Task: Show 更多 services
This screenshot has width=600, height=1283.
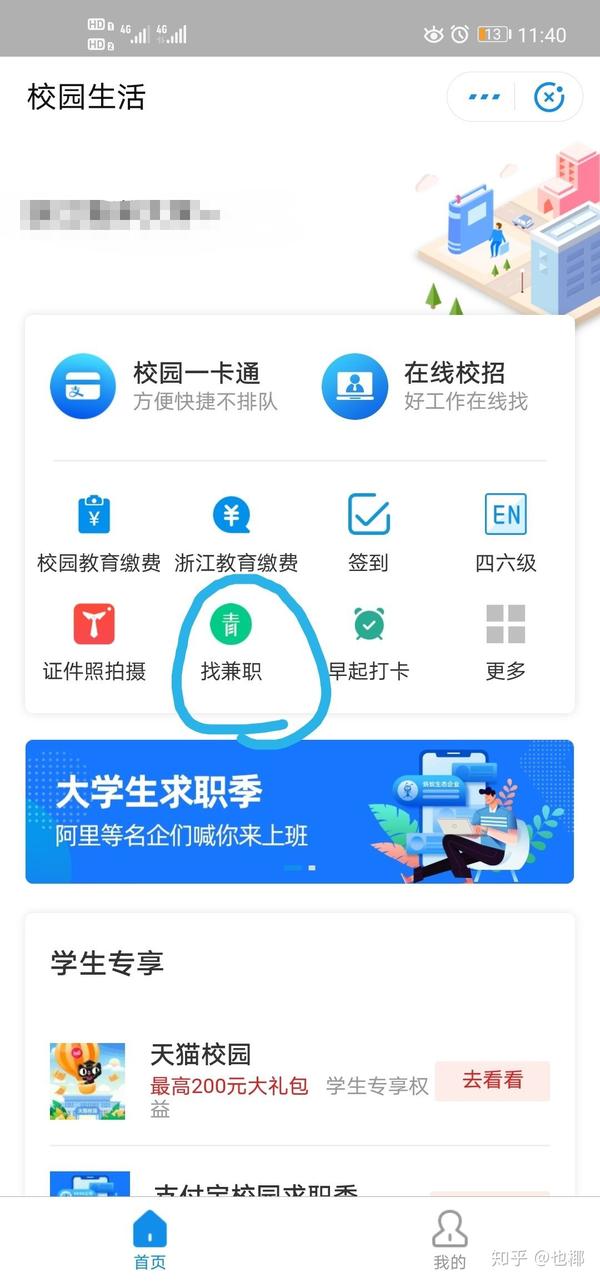Action: point(505,642)
